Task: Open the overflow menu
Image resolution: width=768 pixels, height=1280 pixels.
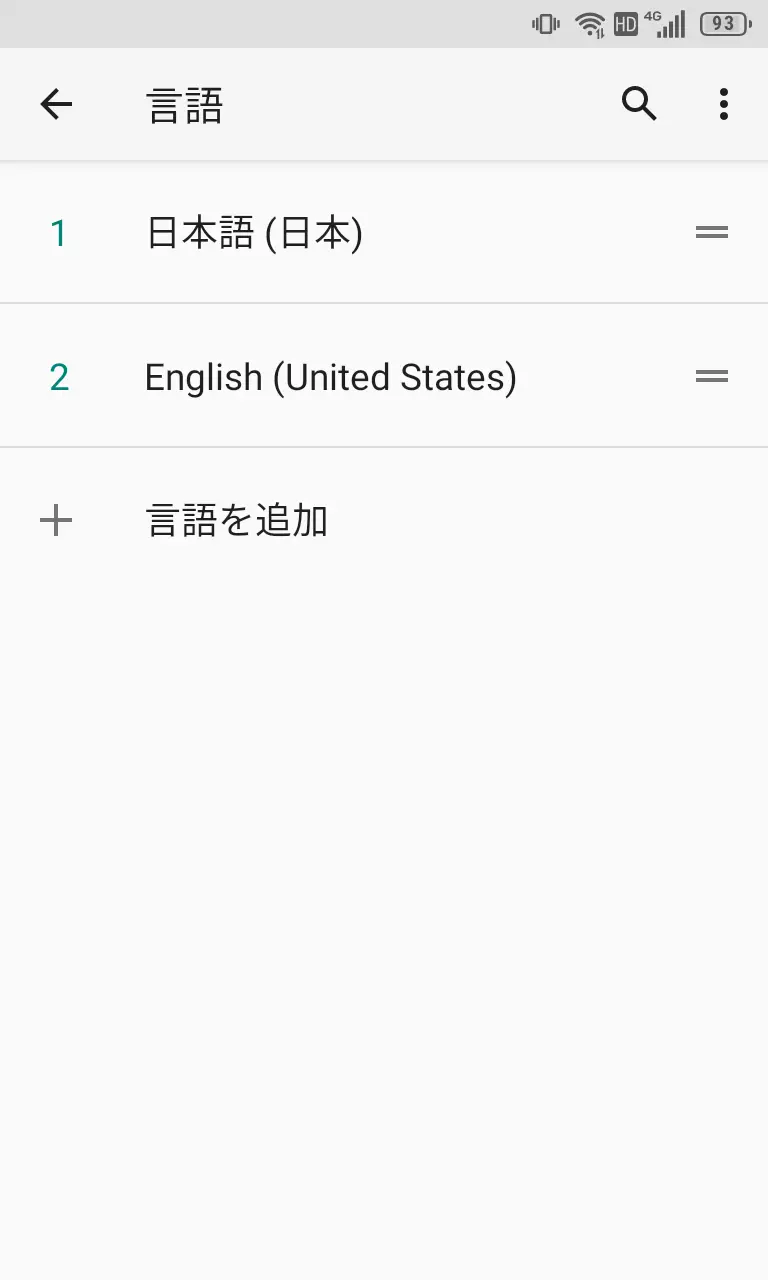Action: (x=723, y=104)
